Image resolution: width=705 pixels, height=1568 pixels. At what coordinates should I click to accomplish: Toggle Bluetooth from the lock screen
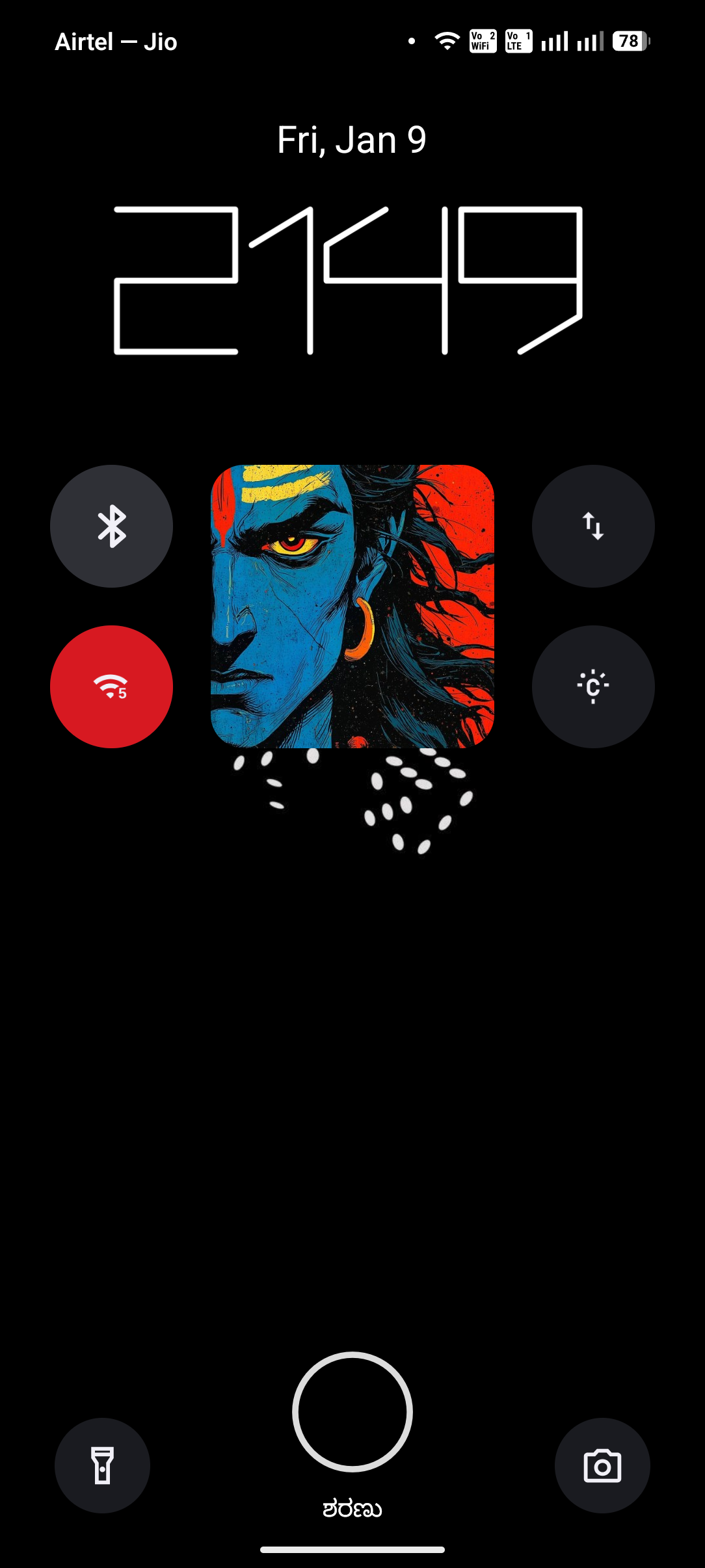[111, 526]
